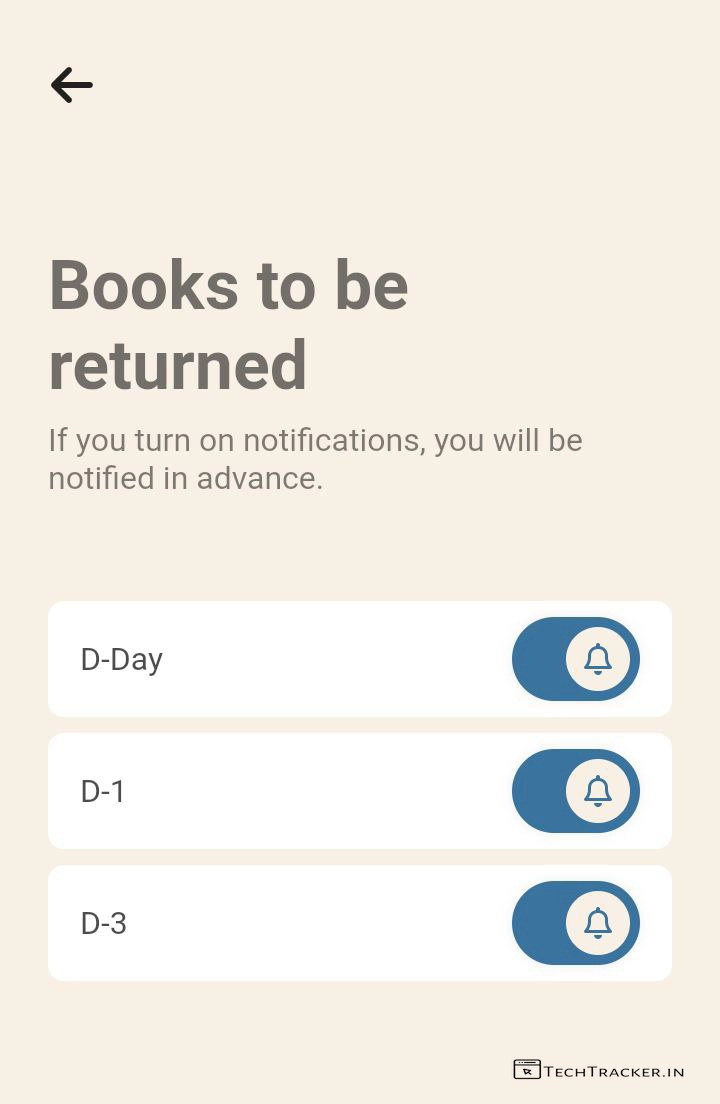Switch off the D-3 notification toggle

575,923
